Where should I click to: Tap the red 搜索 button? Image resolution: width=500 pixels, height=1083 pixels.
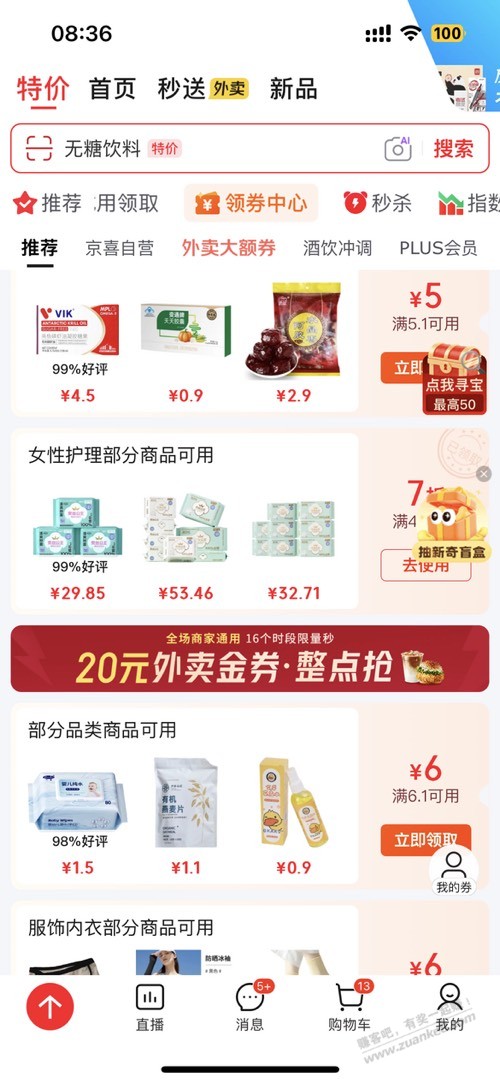(x=454, y=148)
